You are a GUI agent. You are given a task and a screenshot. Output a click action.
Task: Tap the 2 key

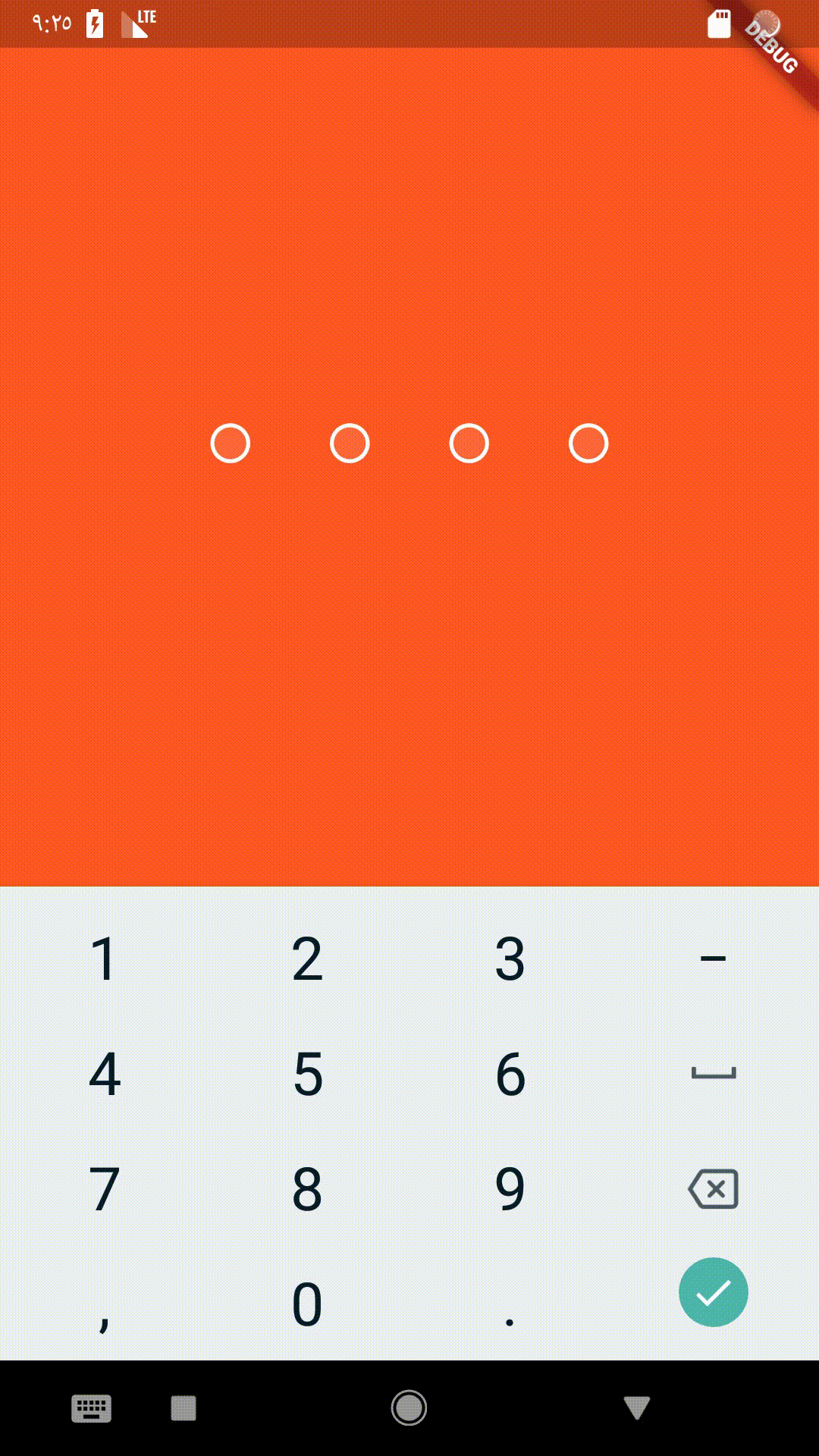pyautogui.click(x=307, y=959)
